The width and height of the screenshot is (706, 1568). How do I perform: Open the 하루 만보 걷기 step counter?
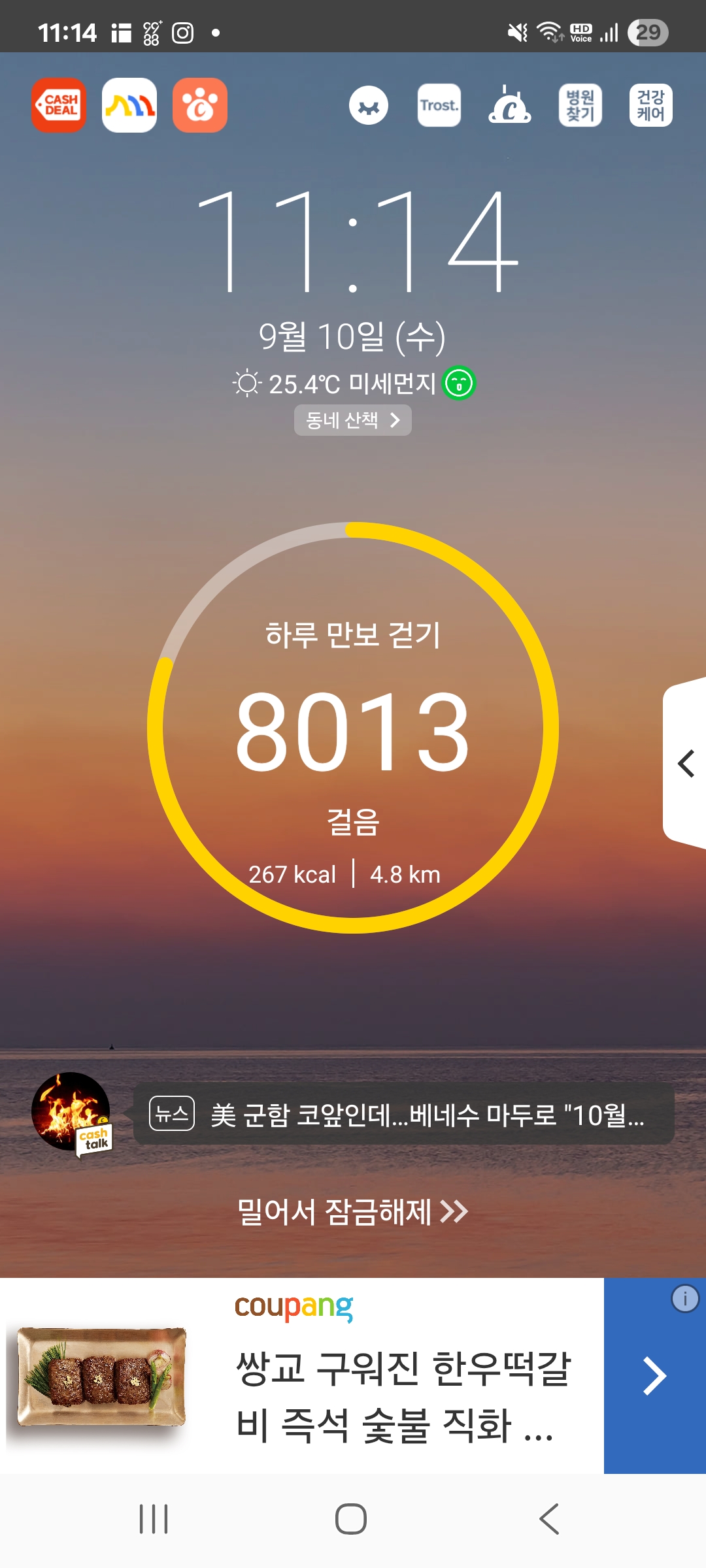pos(353,728)
